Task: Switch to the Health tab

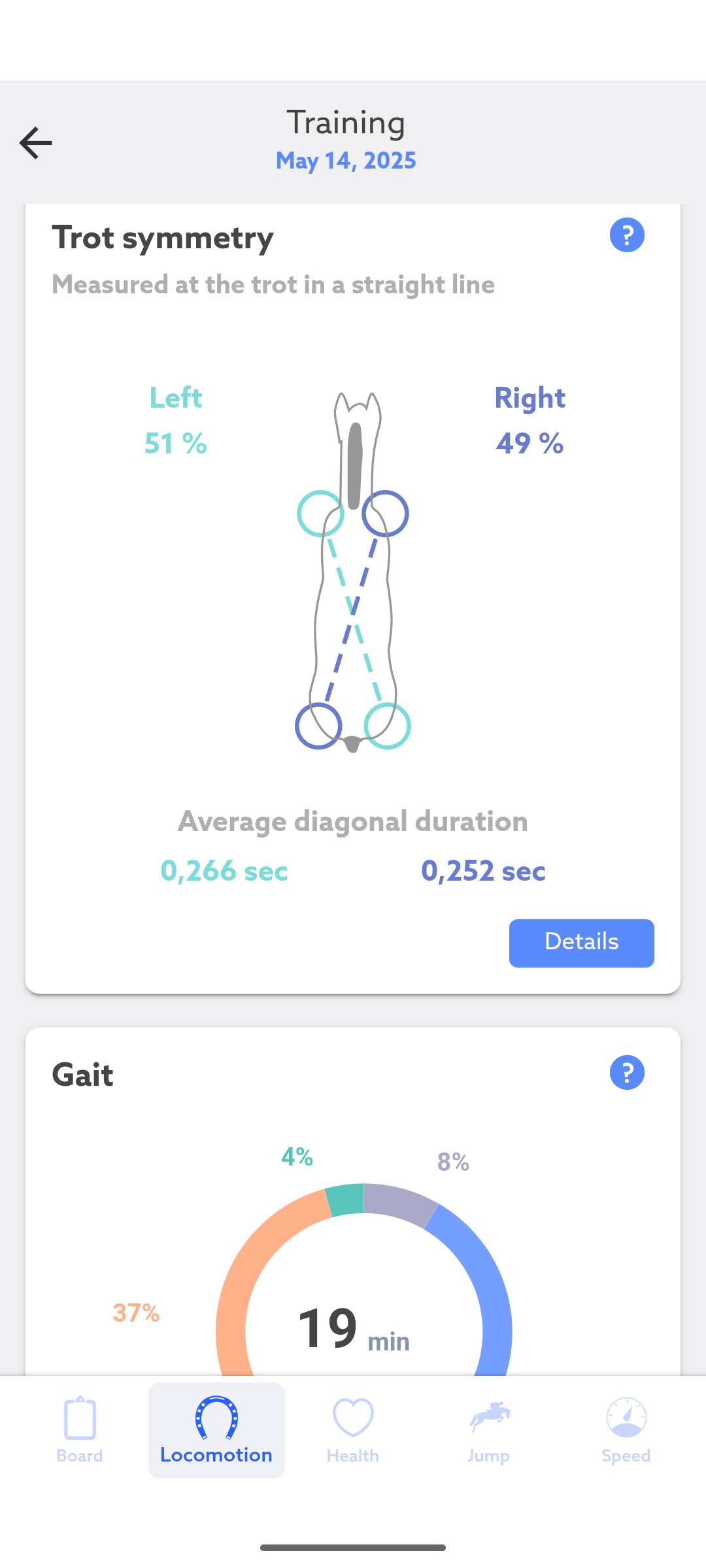Action: 353,1429
